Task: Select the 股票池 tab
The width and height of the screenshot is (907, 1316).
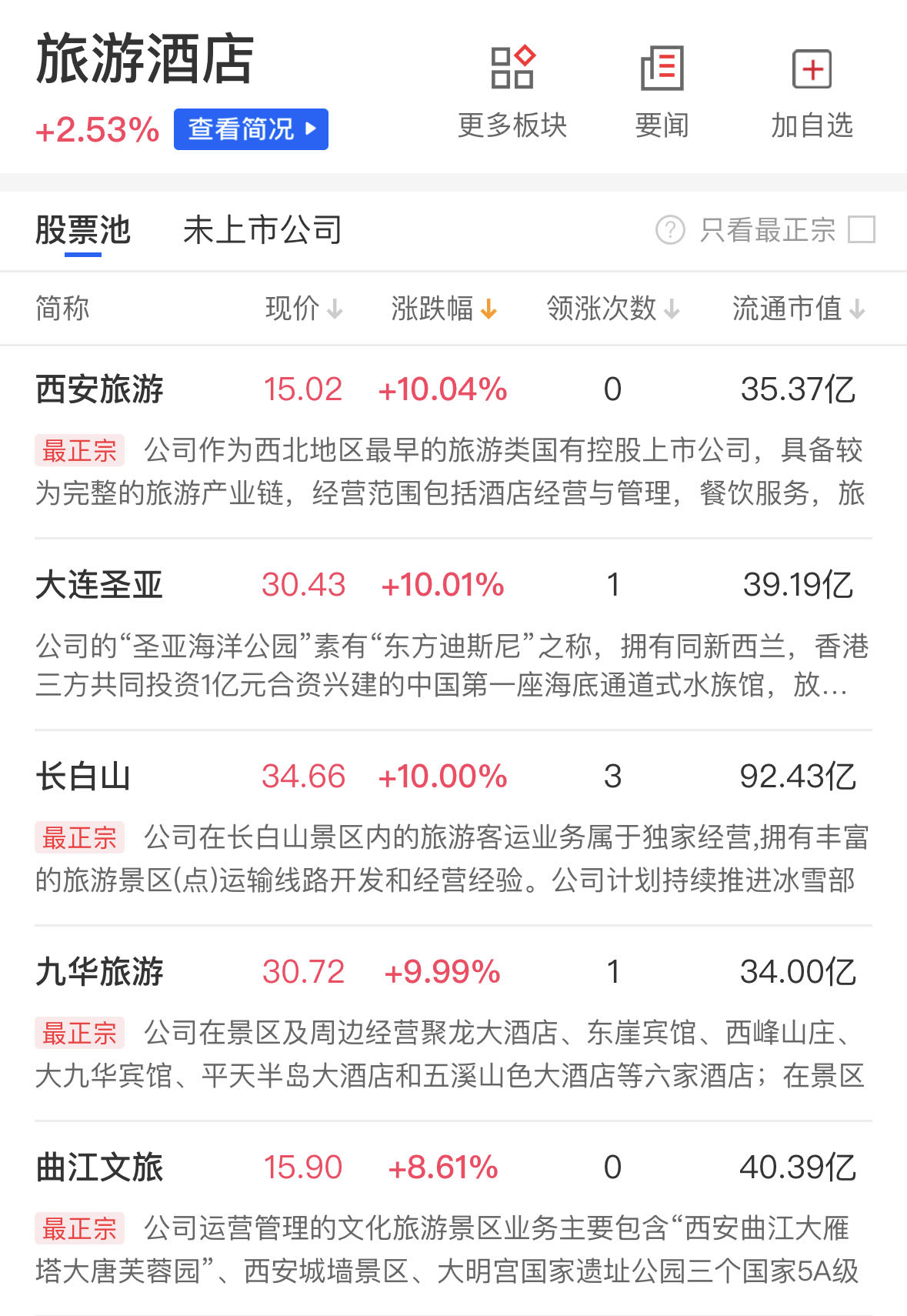Action: [x=83, y=230]
